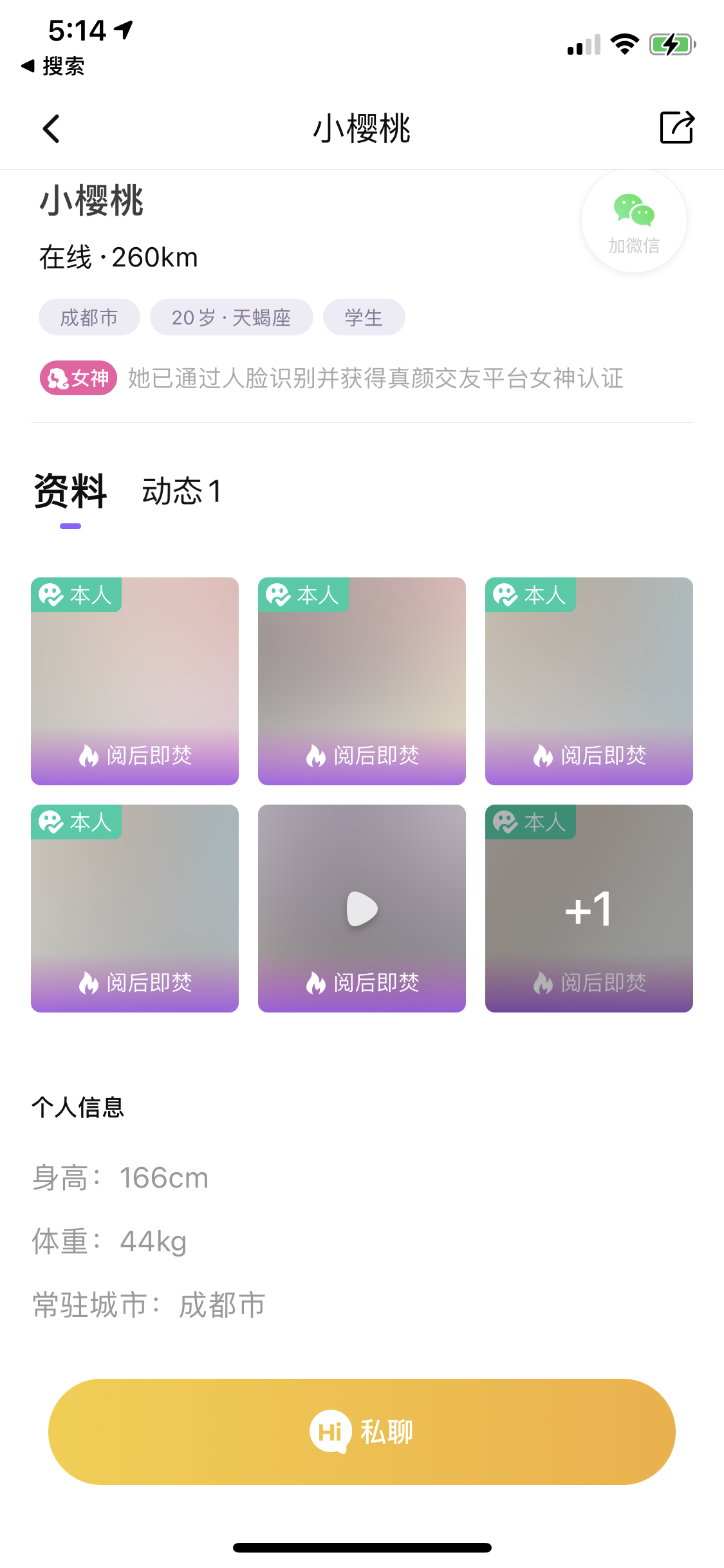Tap the 加微信 button
The image size is (724, 1568).
point(634,221)
